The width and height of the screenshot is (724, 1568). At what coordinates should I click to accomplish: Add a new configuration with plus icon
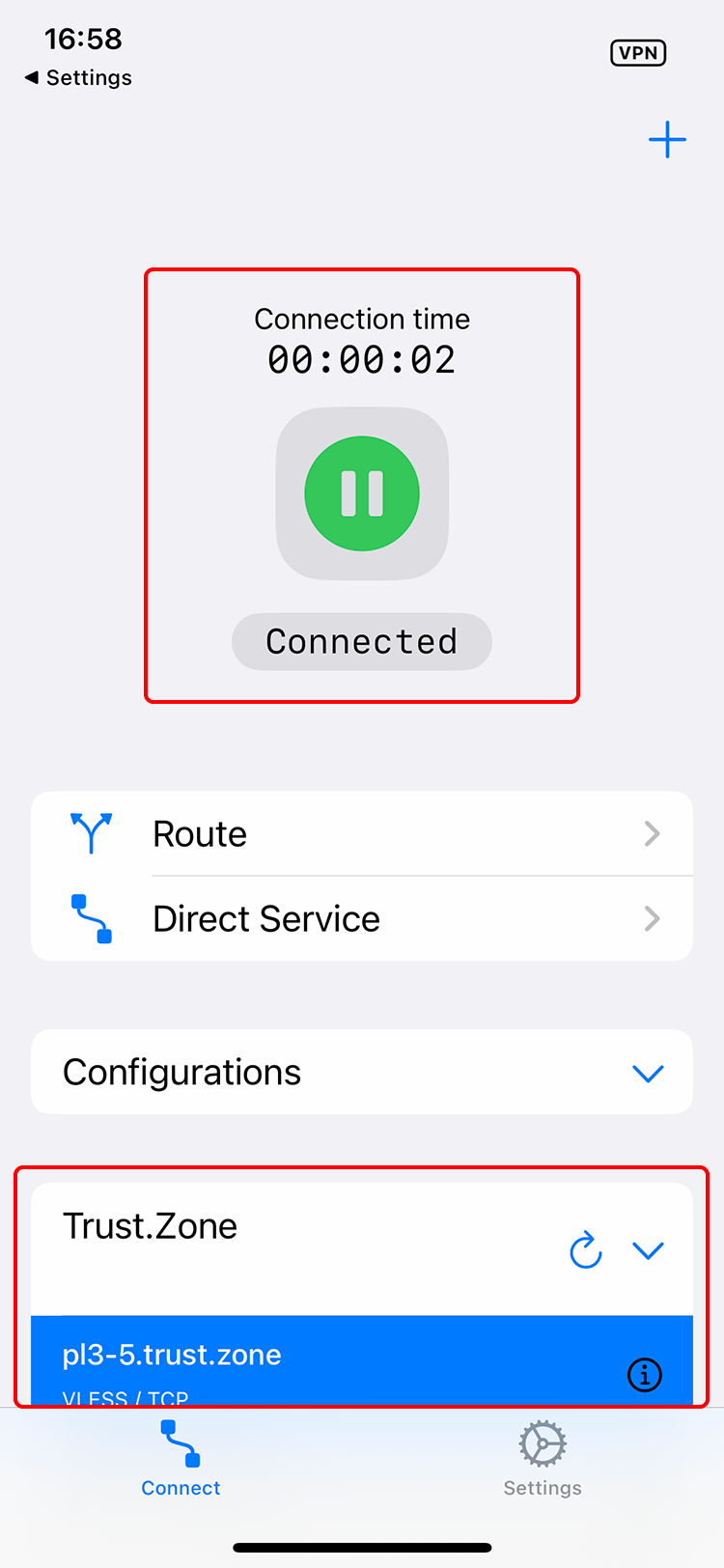667,140
